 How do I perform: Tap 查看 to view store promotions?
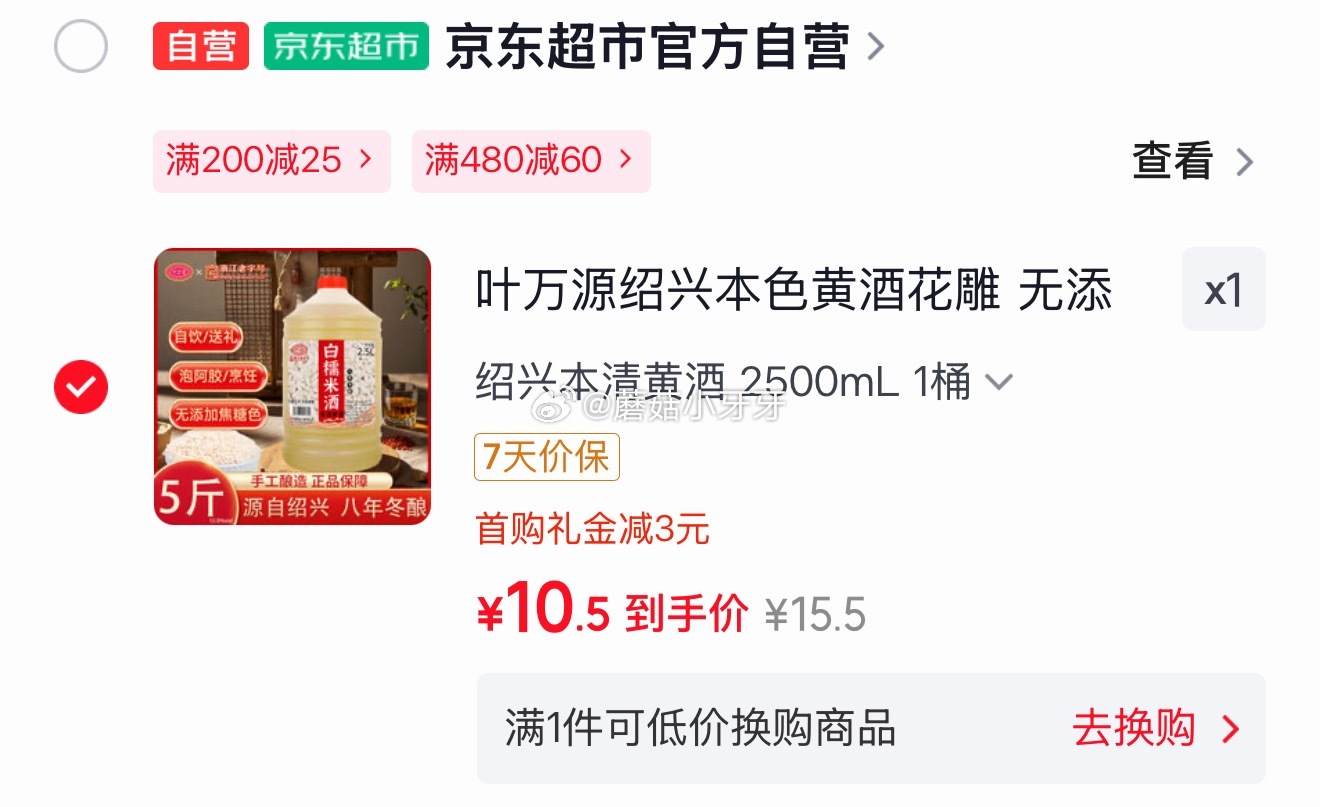click(x=1192, y=161)
